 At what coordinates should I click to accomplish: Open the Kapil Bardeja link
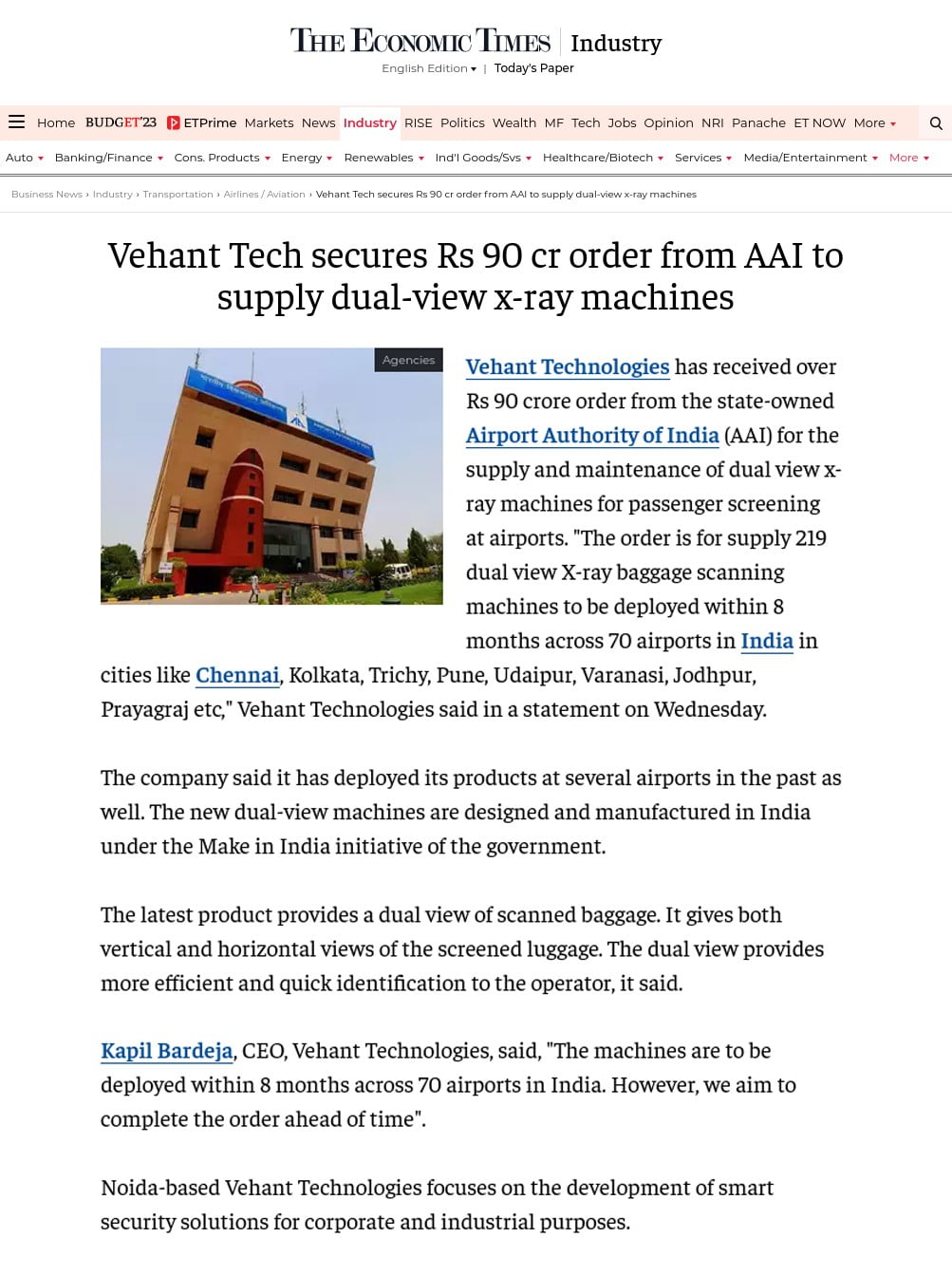coord(167,1051)
